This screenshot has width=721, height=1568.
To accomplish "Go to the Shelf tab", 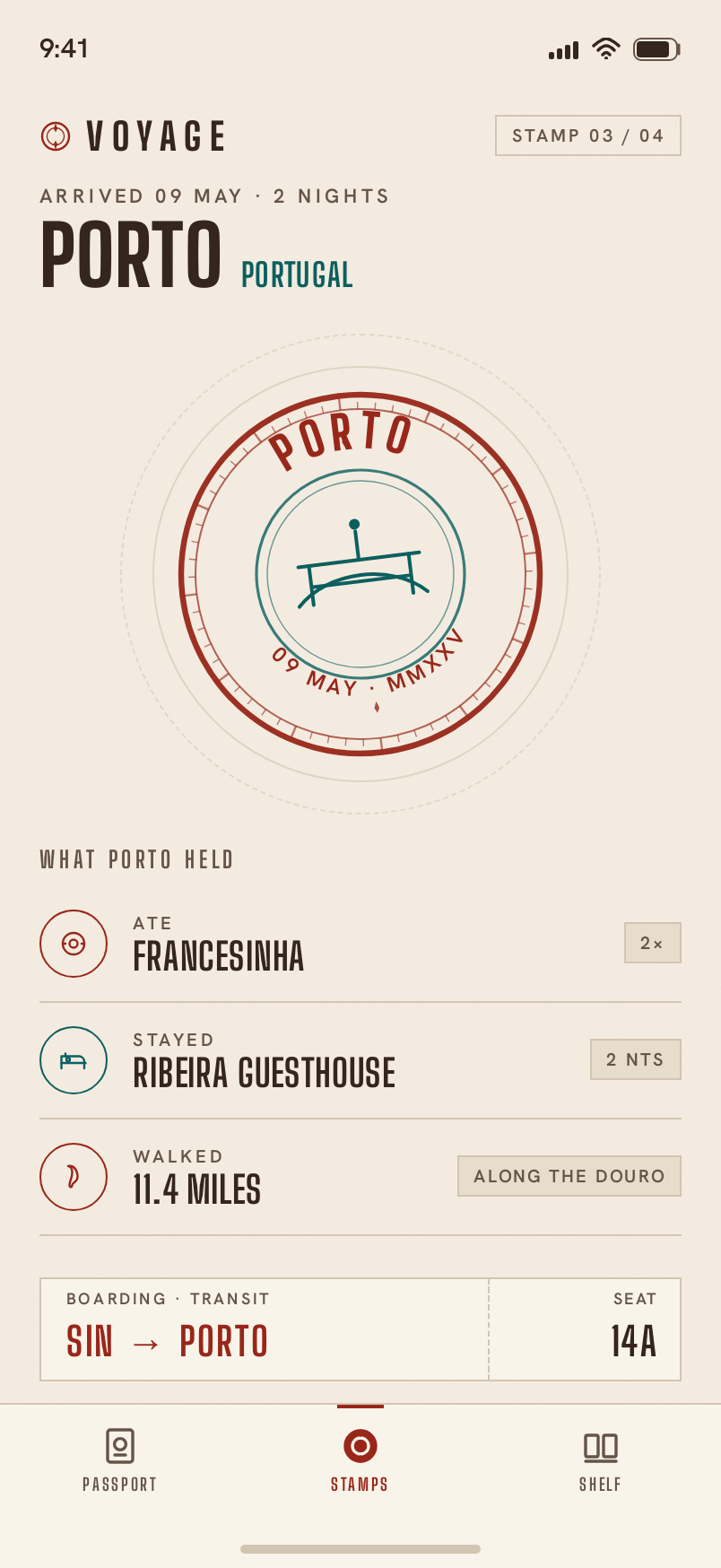I will [601, 1459].
